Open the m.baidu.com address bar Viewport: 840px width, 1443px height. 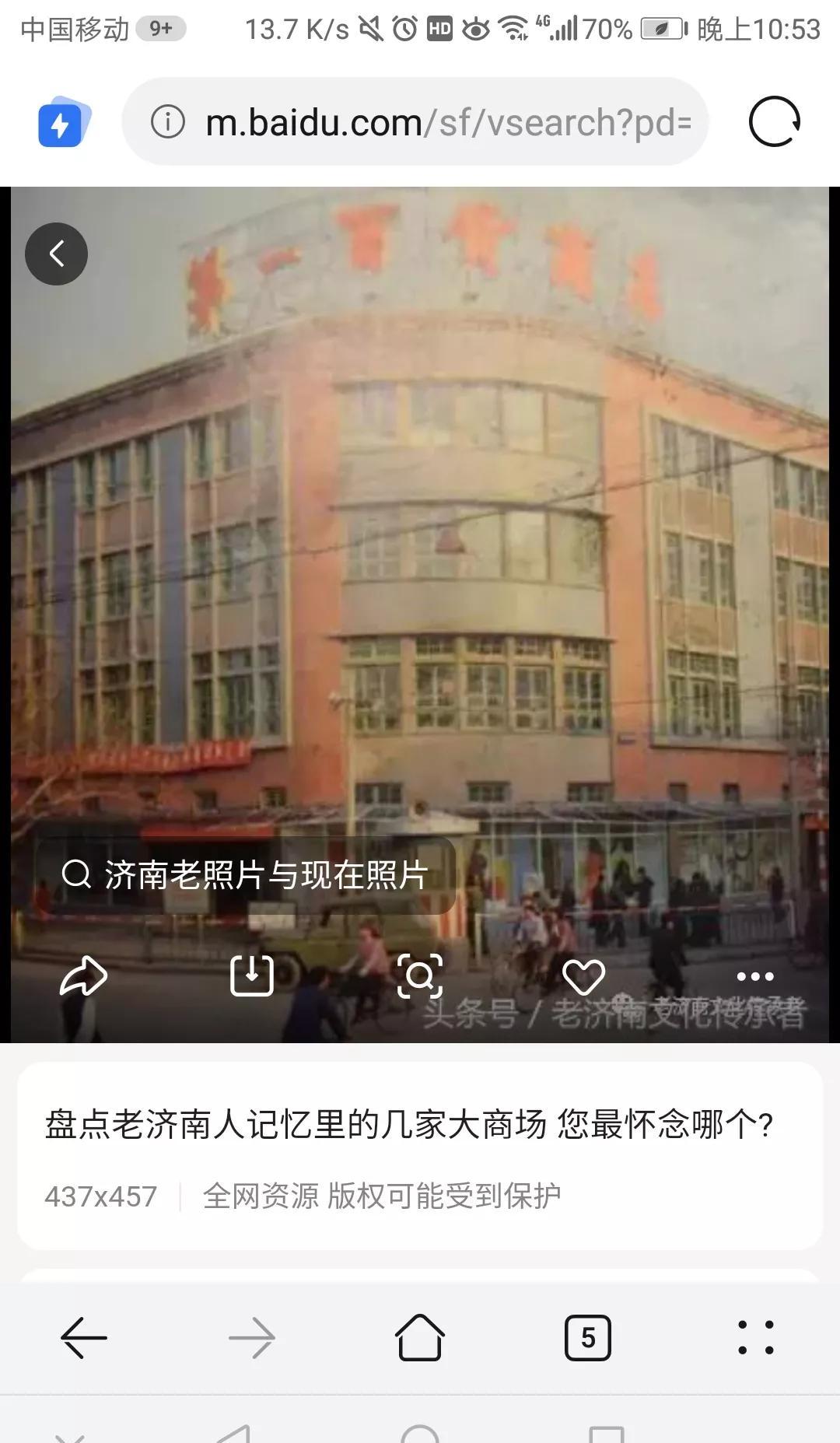(x=415, y=121)
